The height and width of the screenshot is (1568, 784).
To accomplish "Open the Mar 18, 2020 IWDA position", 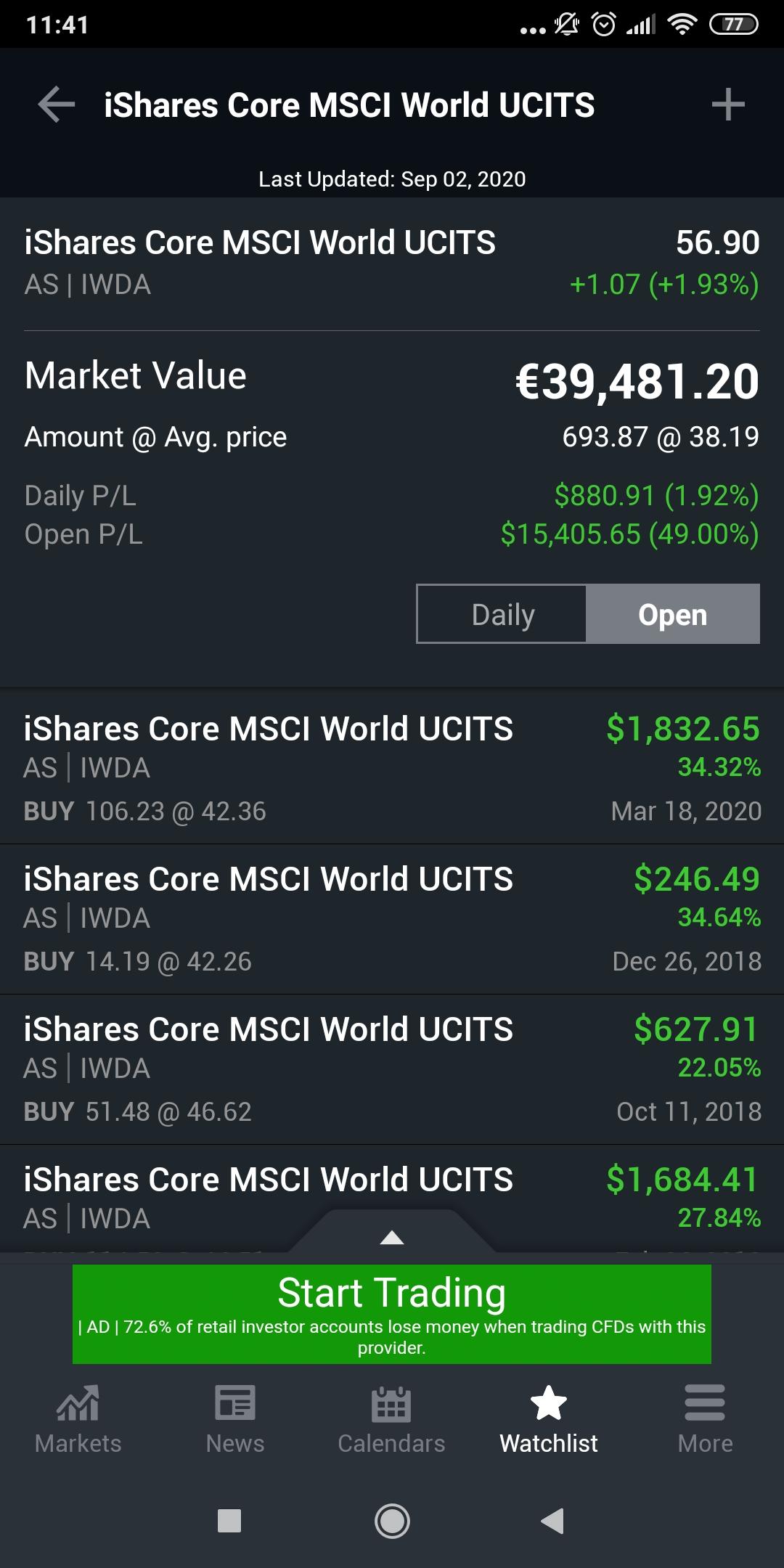I will [x=392, y=768].
